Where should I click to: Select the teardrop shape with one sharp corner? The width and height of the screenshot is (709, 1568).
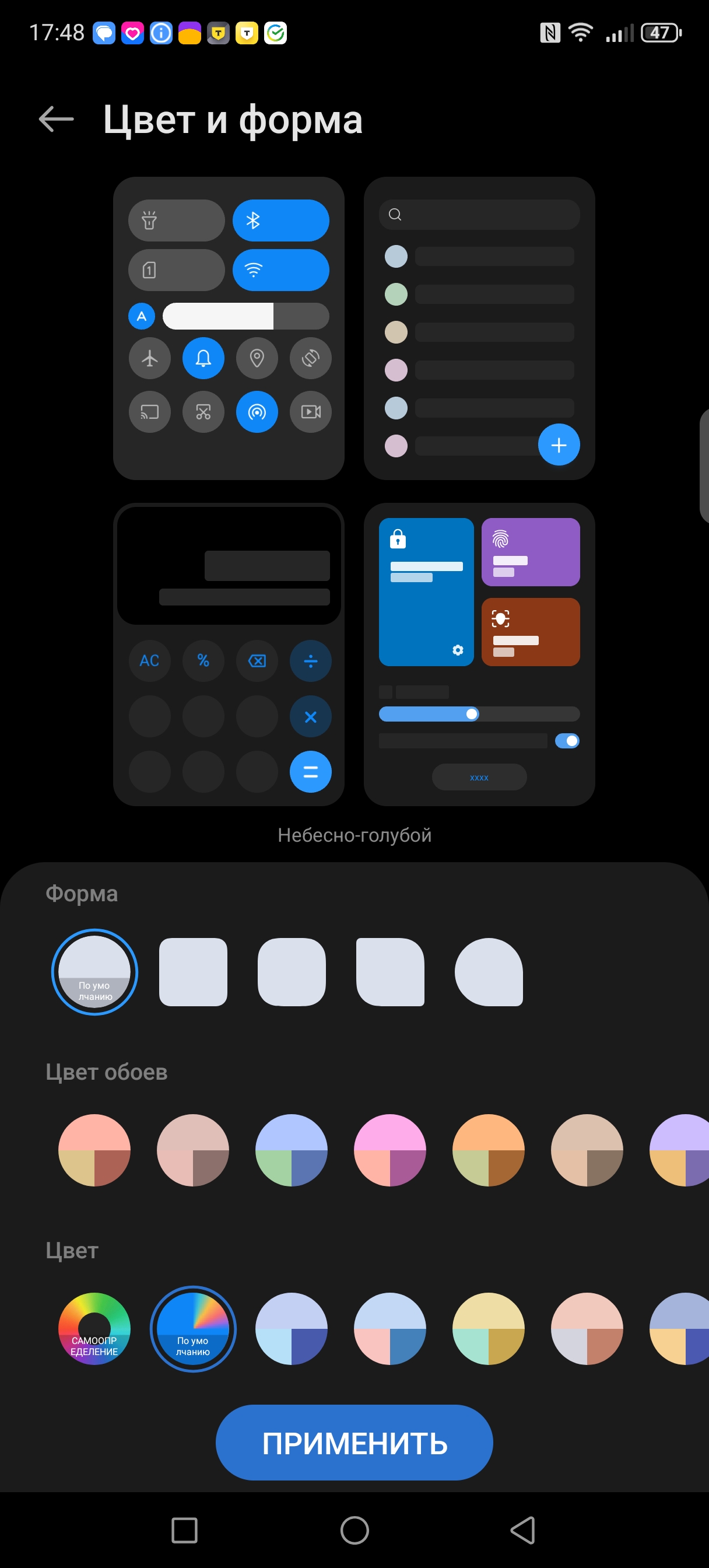point(489,971)
